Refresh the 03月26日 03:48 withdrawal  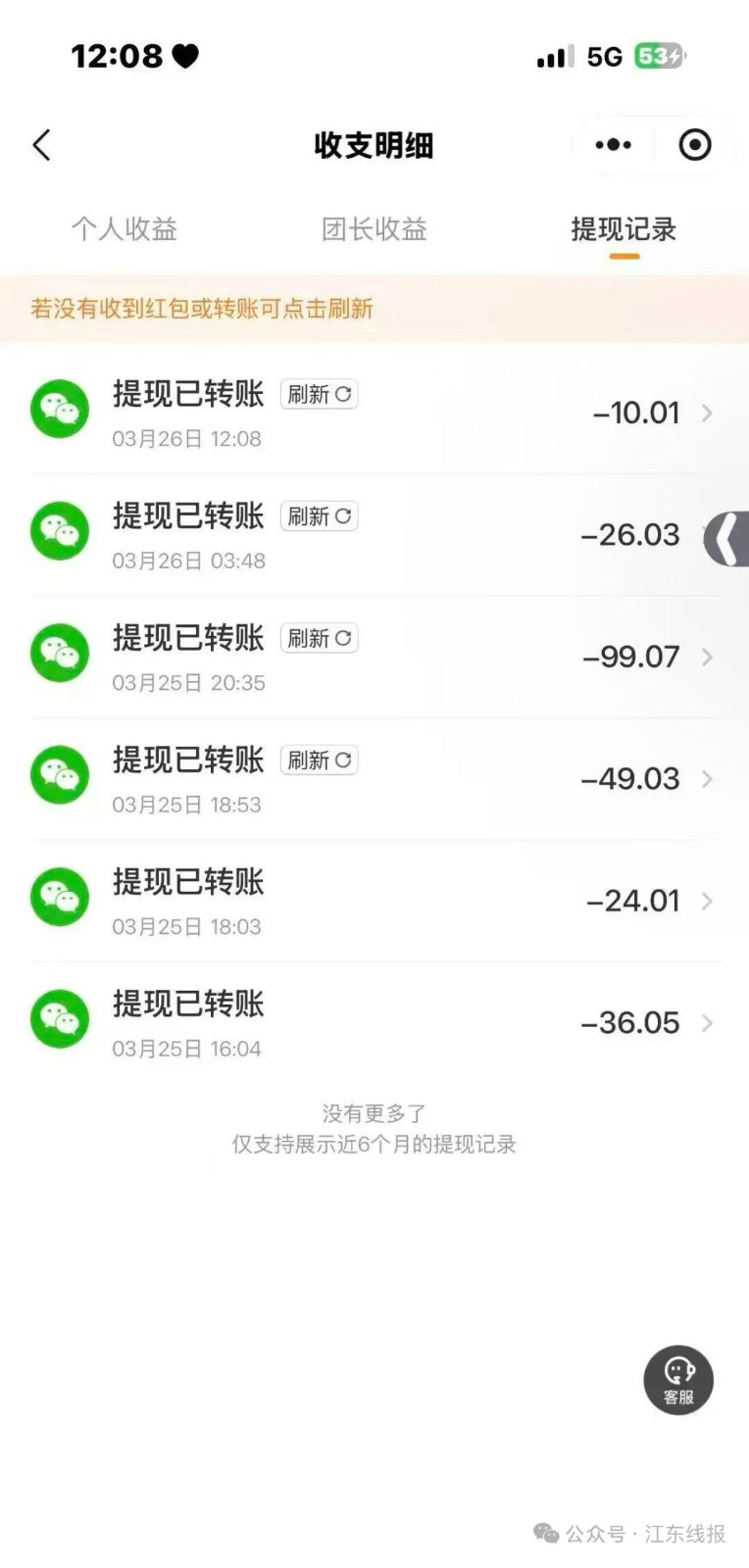click(320, 516)
